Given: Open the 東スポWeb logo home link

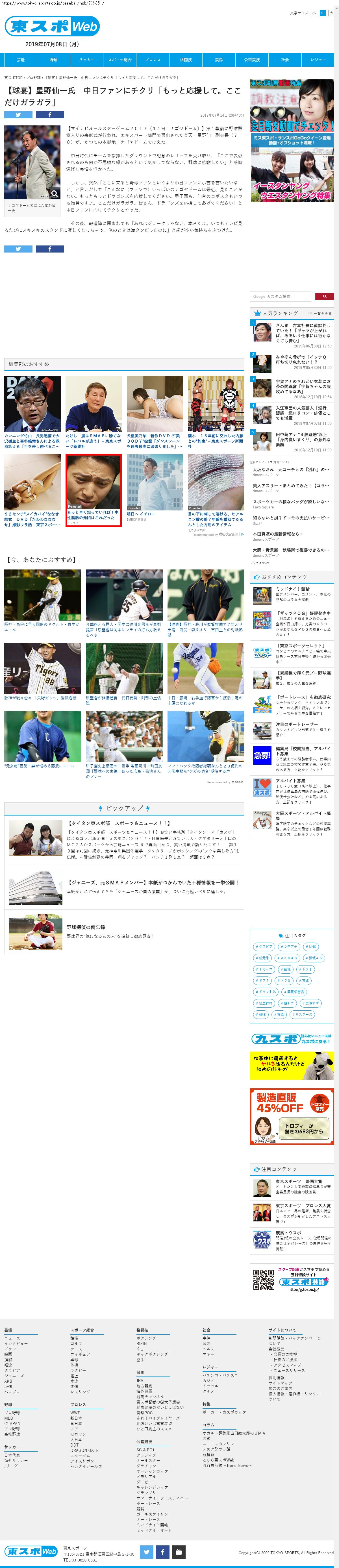Looking at the screenshot, I should tap(52, 26).
